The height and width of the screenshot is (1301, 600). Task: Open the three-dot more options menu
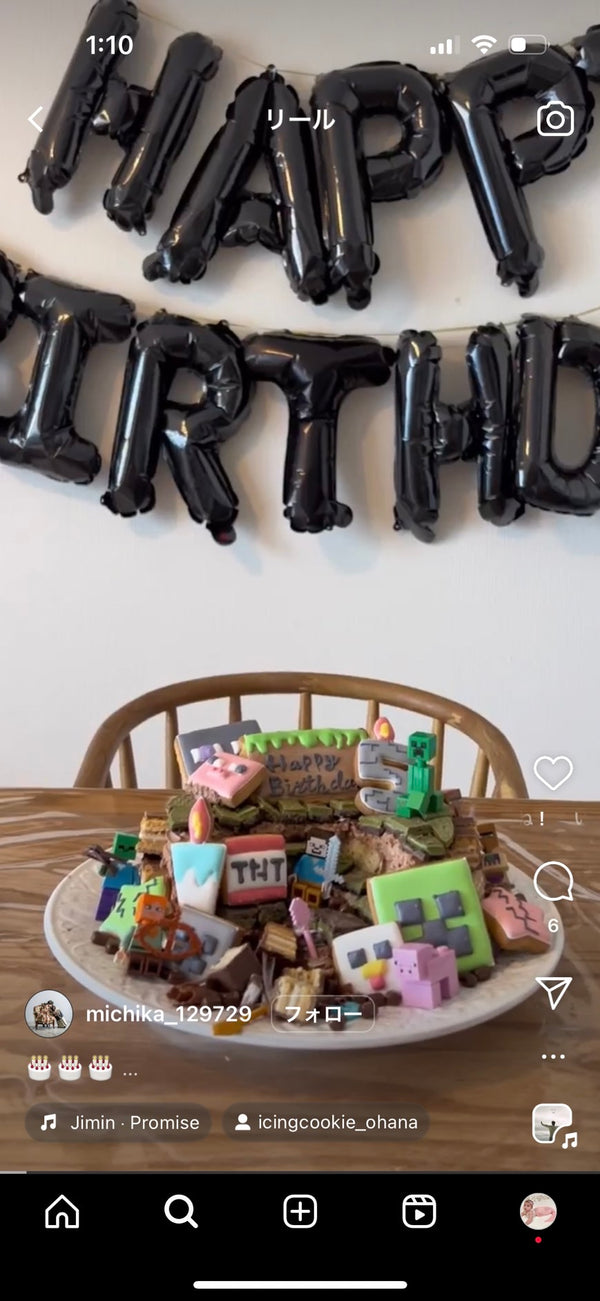(x=553, y=1056)
